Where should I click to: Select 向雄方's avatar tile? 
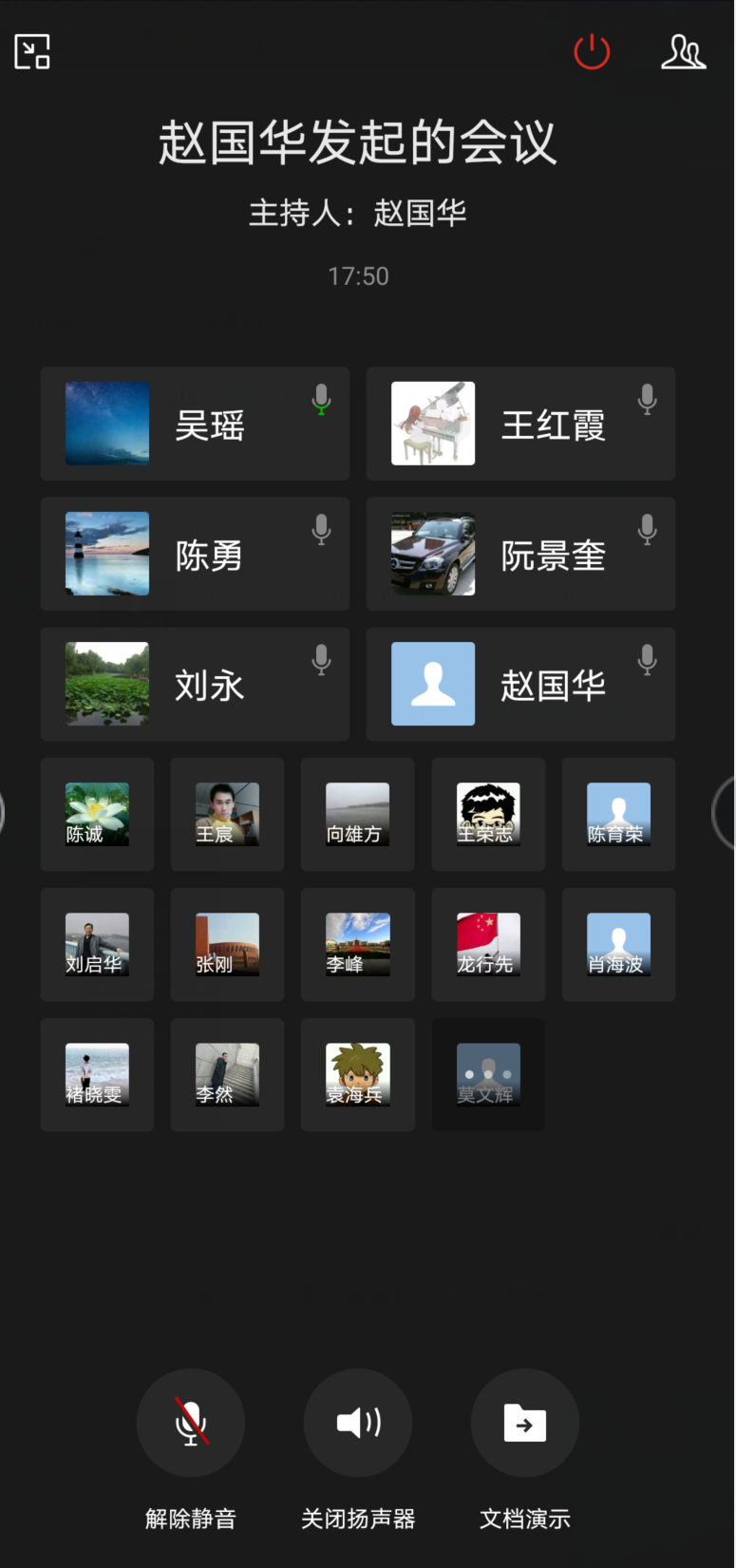coord(357,814)
